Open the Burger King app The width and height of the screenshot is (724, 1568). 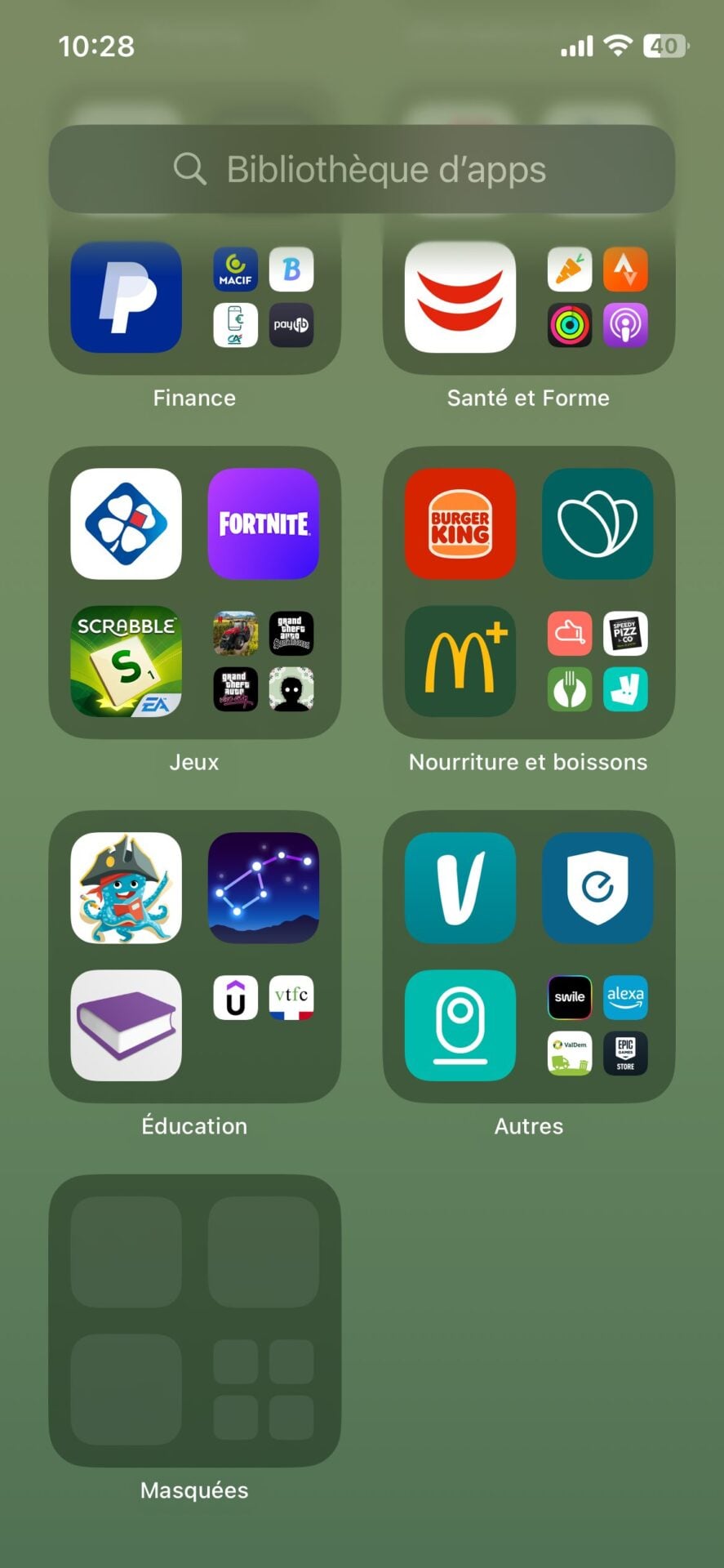460,523
